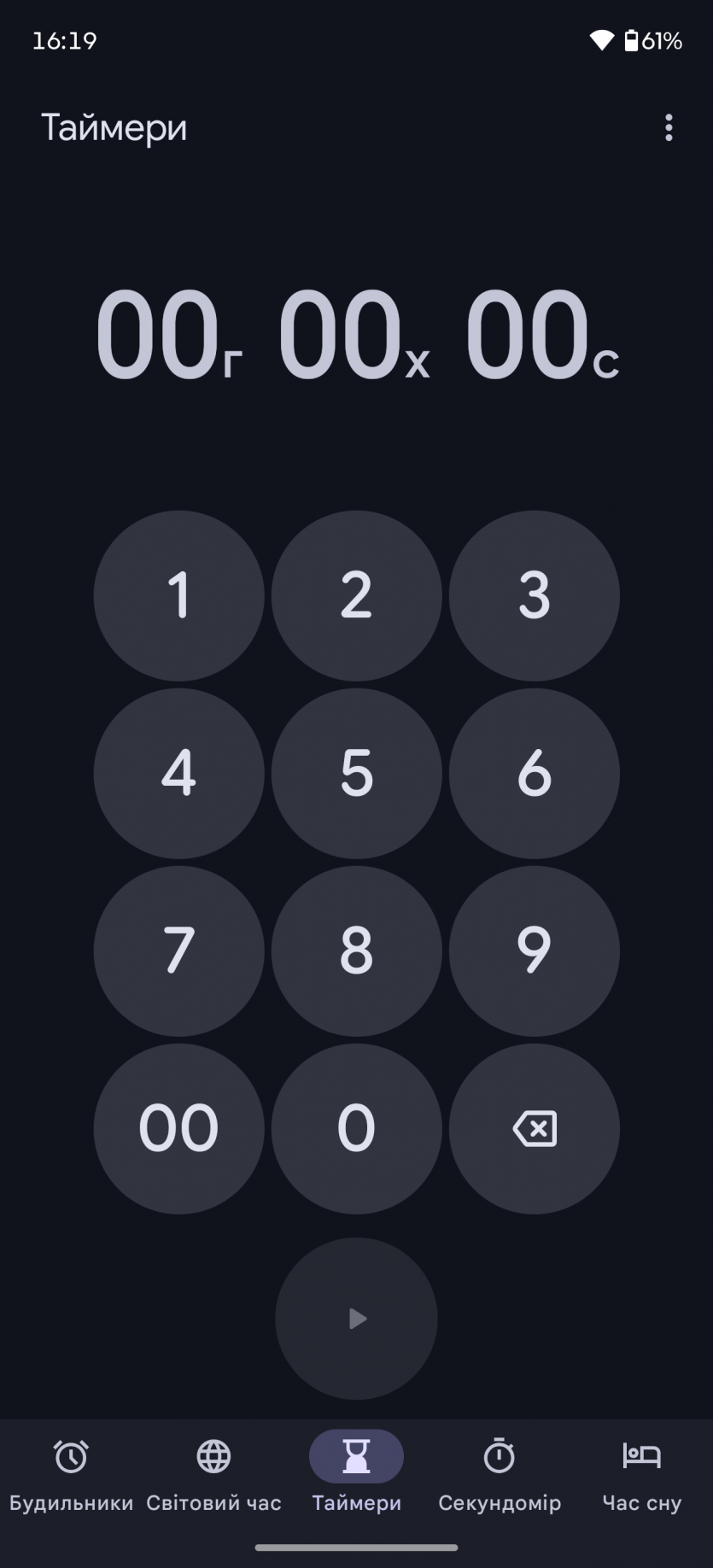Tap the number 4 key
713x1568 pixels.
point(178,773)
